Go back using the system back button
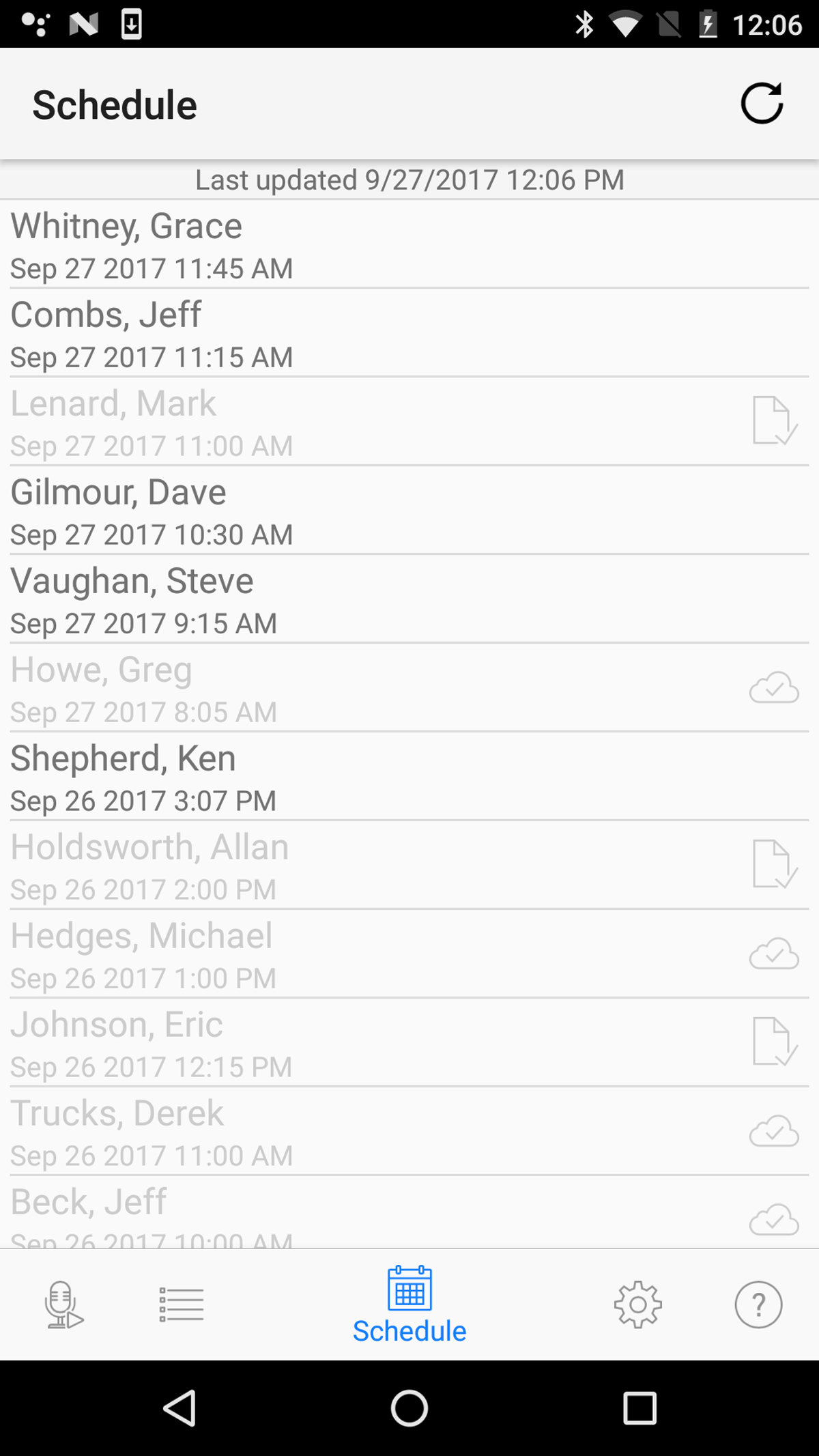 pos(180,1408)
